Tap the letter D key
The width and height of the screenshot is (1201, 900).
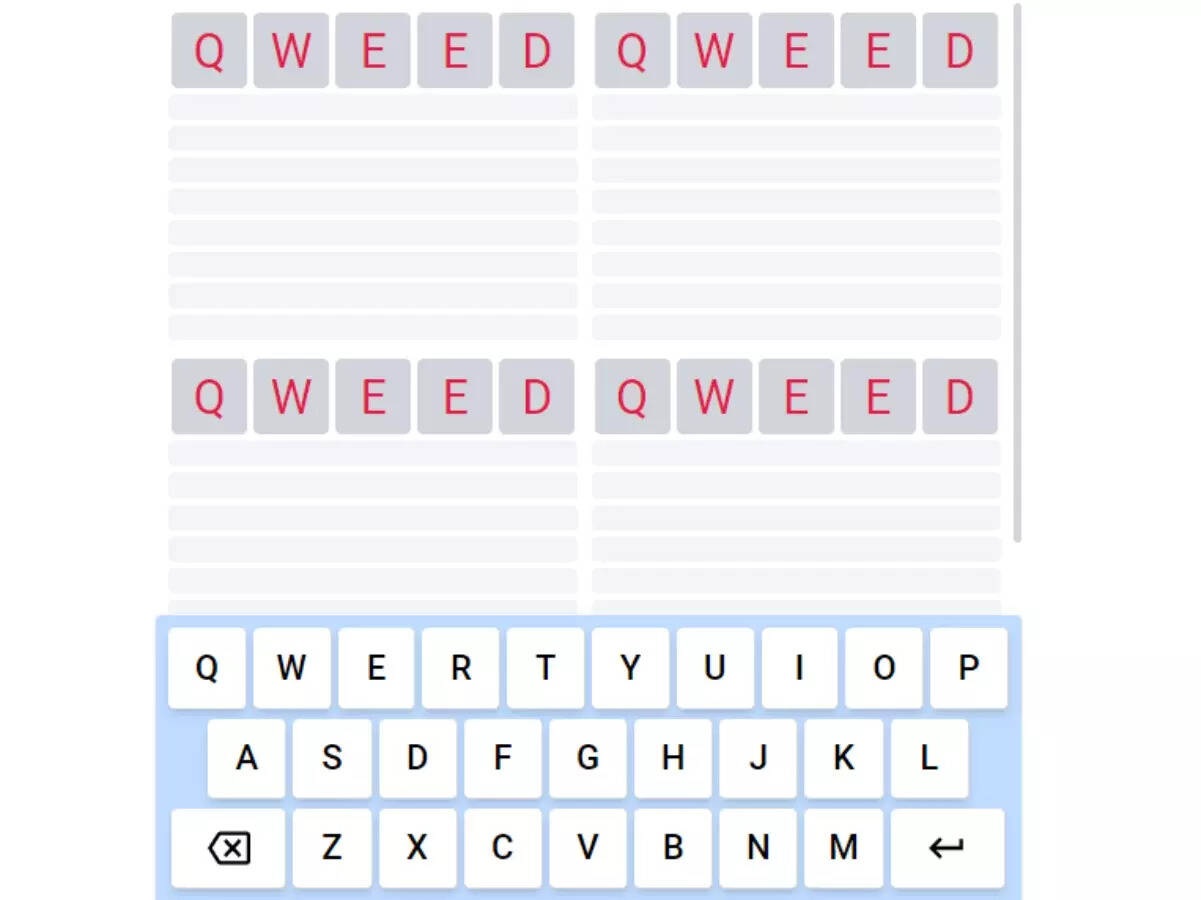[x=417, y=758]
